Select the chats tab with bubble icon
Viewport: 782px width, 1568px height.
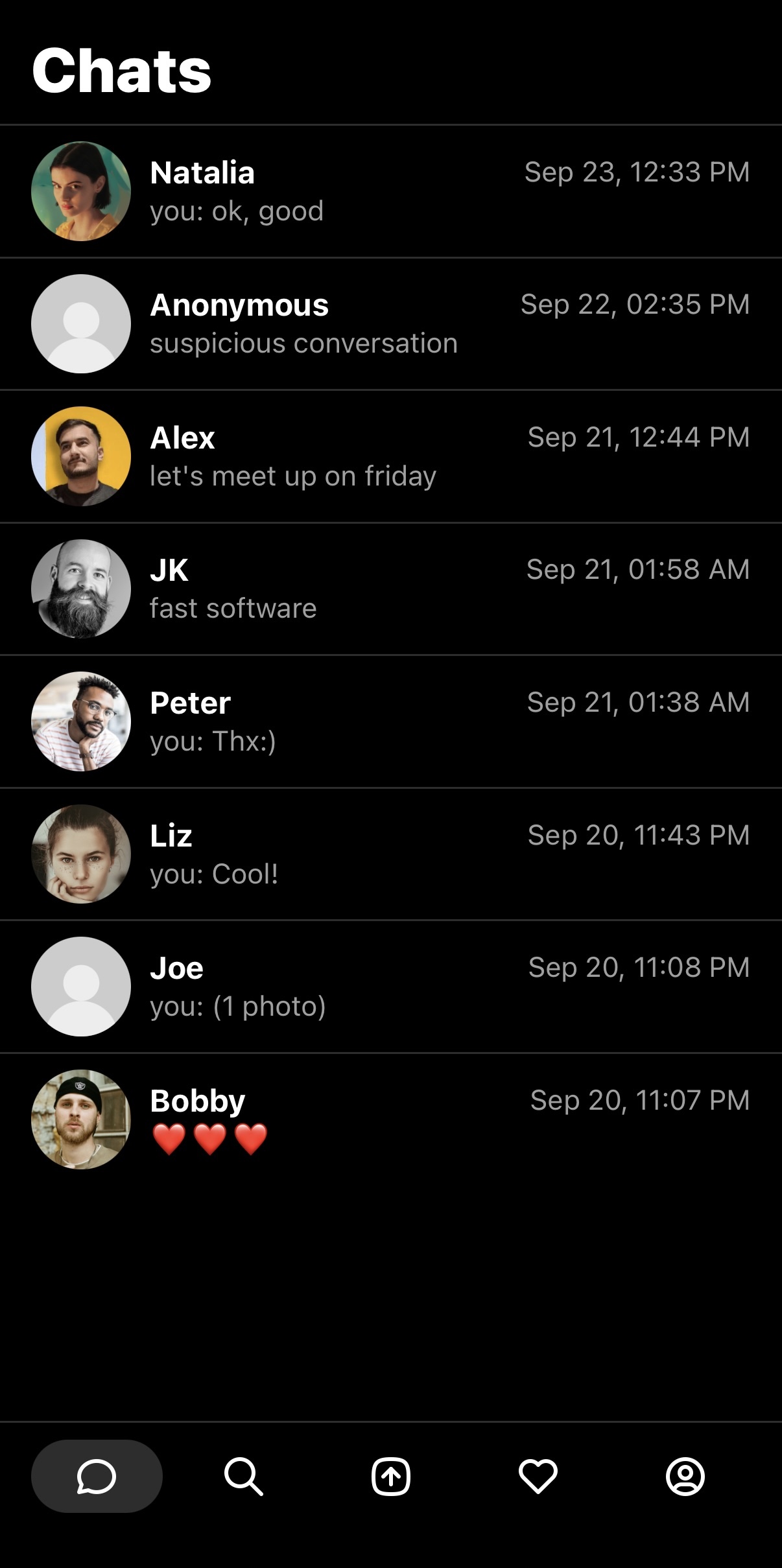coord(97,1476)
